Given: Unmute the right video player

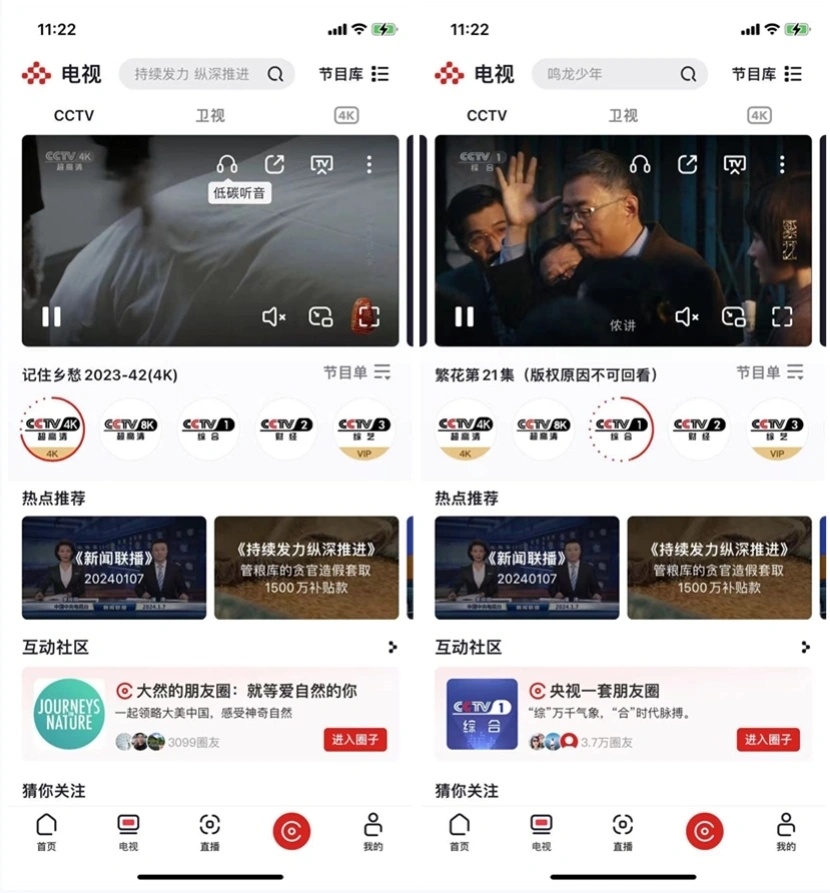Looking at the screenshot, I should pyautogui.click(x=686, y=315).
